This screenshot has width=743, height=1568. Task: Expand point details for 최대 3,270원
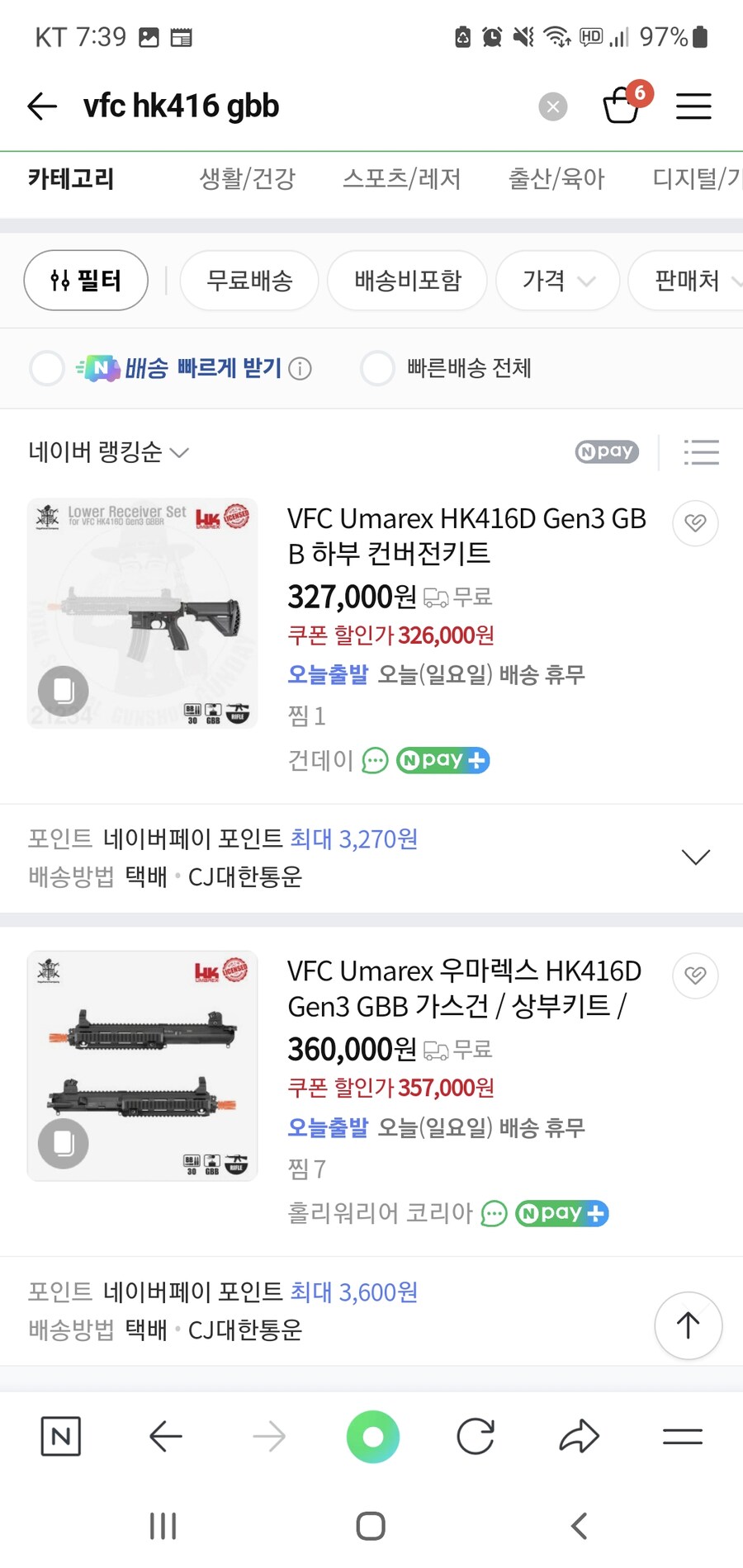pos(695,857)
